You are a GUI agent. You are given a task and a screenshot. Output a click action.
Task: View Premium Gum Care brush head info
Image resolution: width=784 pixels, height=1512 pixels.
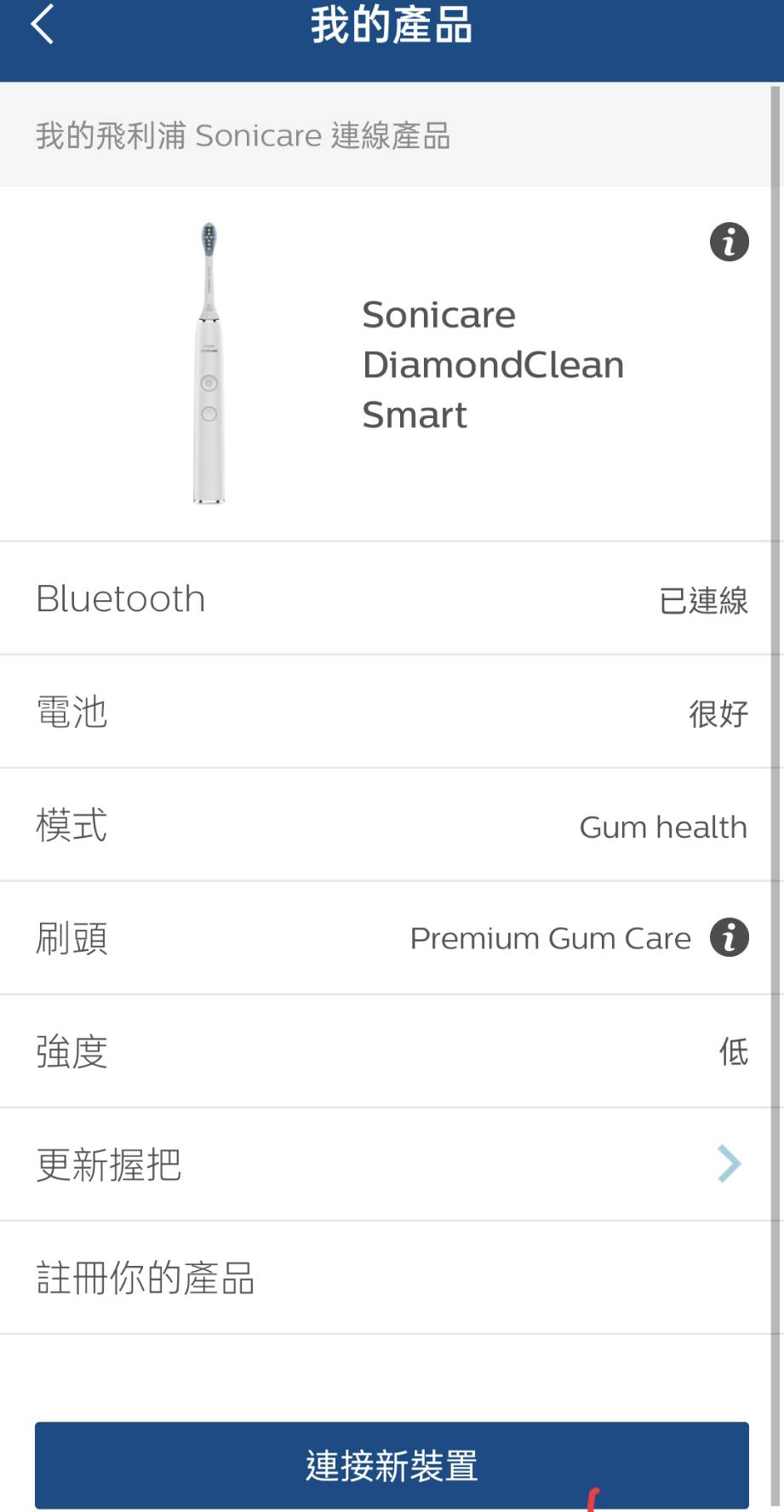pos(729,937)
